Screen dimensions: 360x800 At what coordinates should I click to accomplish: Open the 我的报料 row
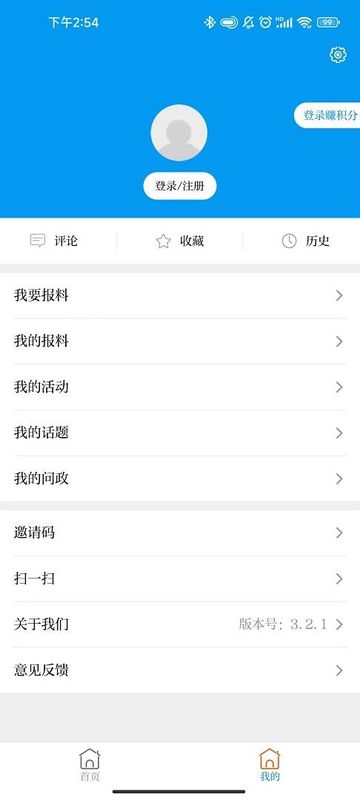[x=180, y=341]
